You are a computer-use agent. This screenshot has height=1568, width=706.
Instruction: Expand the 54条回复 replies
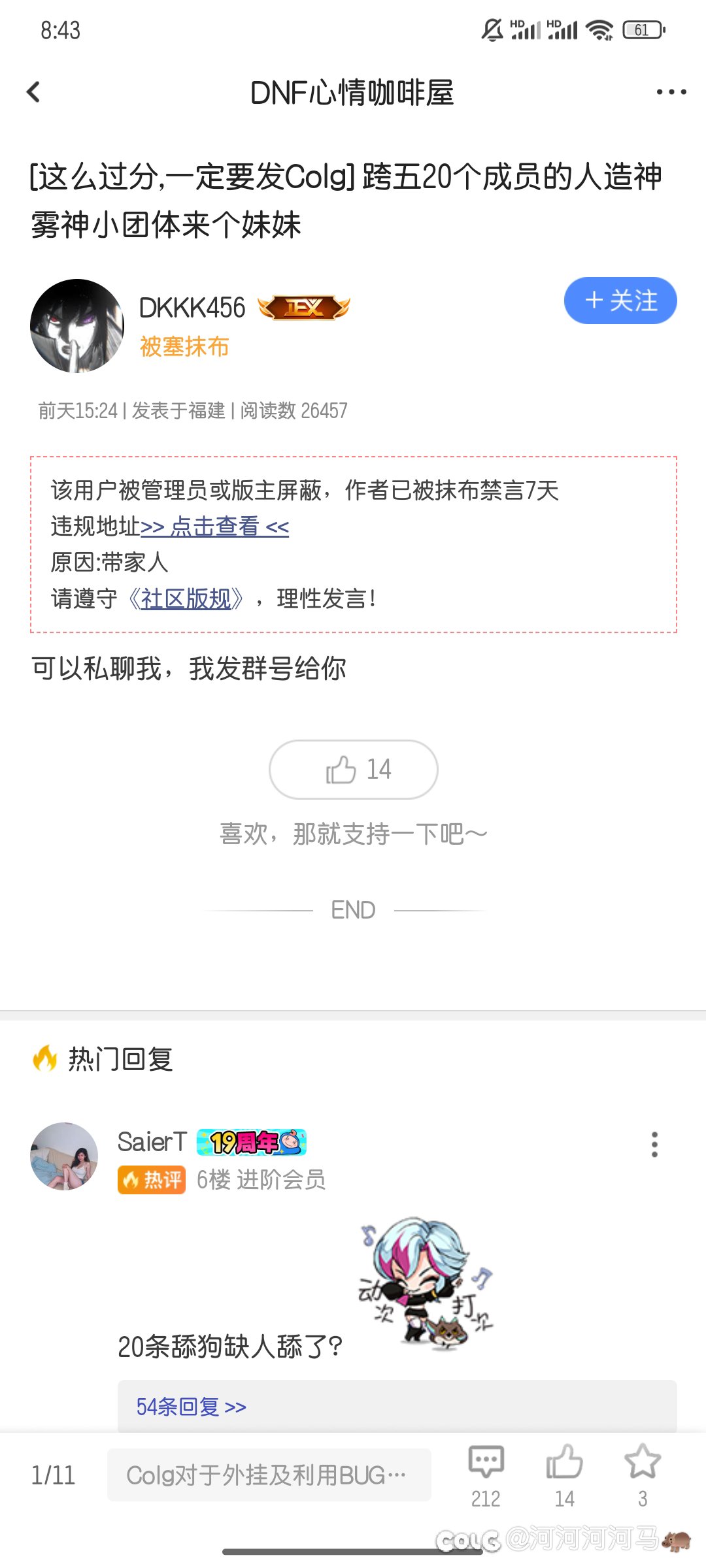tap(191, 1406)
